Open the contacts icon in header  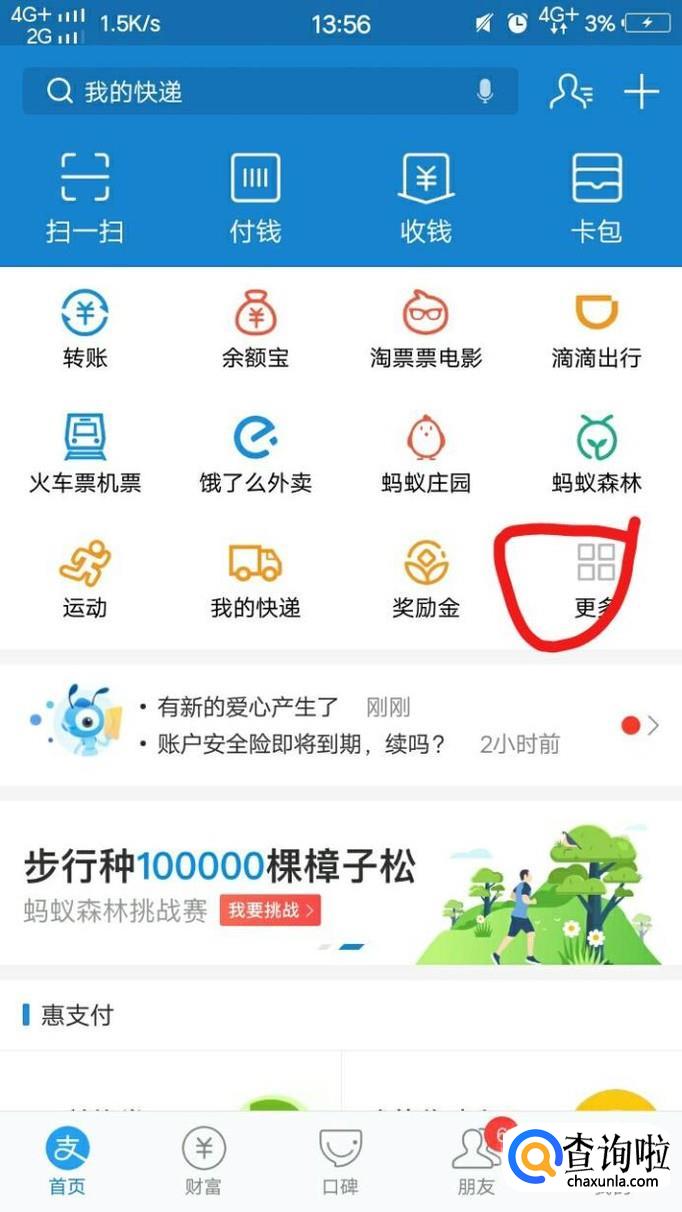pyautogui.click(x=571, y=92)
